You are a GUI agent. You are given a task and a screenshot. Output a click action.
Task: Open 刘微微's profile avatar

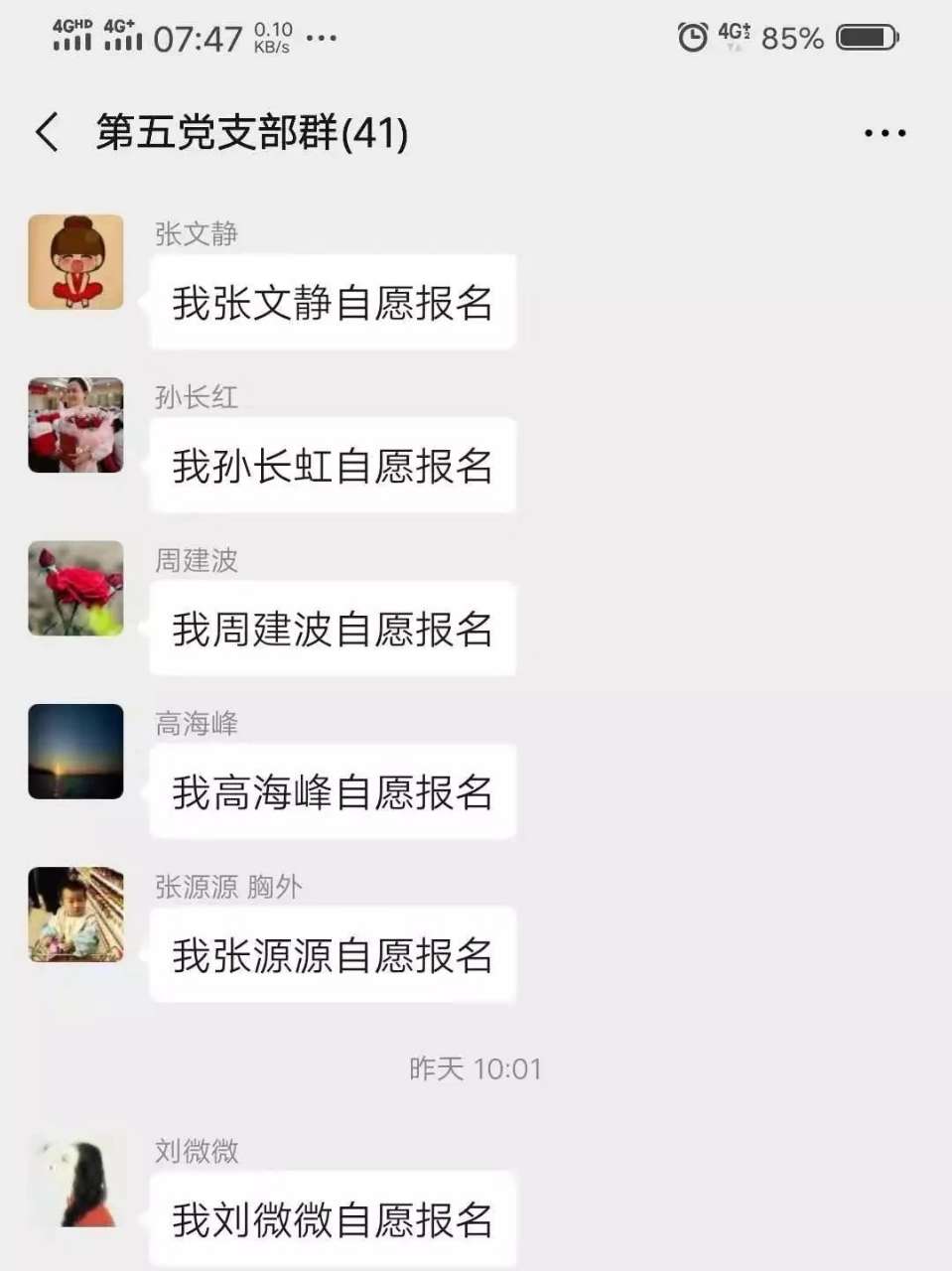[76, 1183]
